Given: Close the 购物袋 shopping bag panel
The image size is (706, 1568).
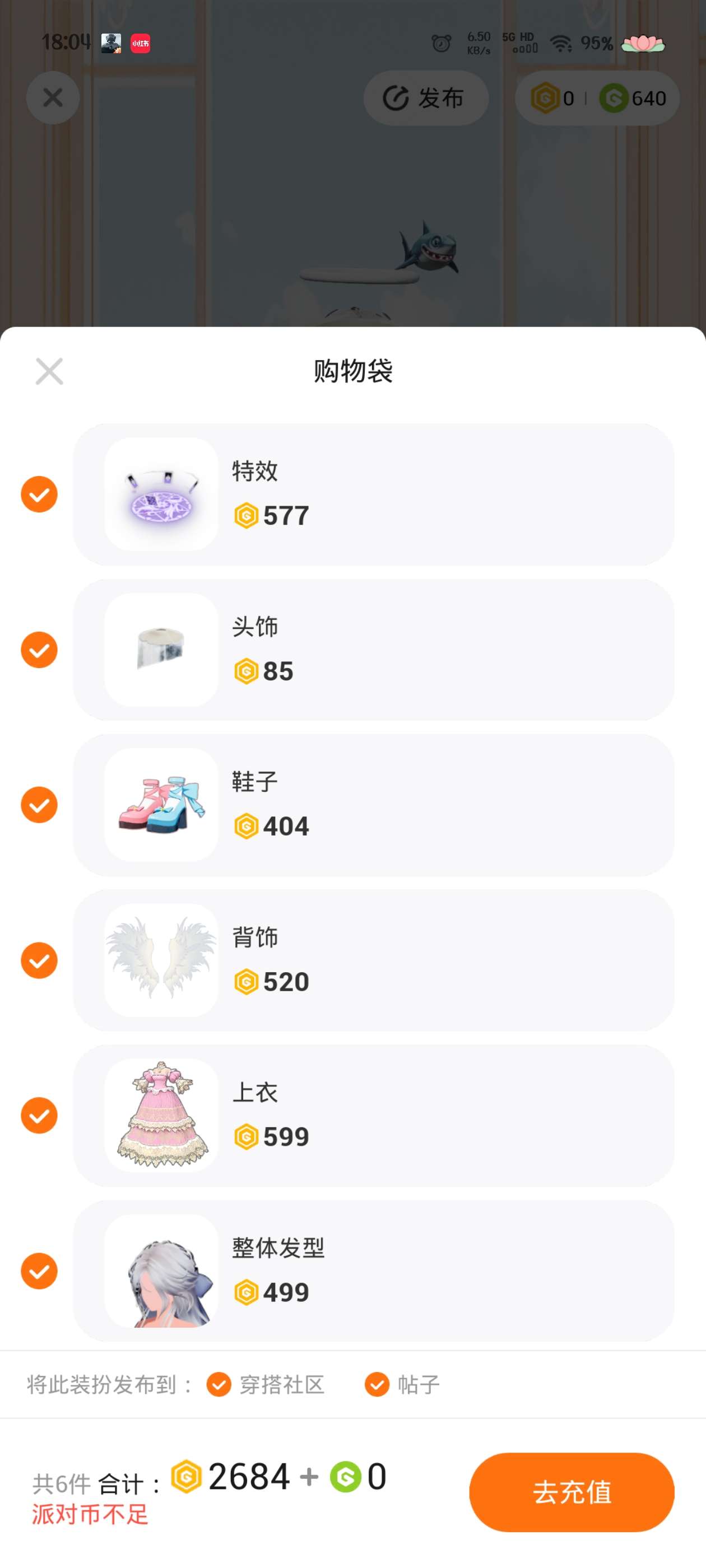Looking at the screenshot, I should [x=49, y=371].
